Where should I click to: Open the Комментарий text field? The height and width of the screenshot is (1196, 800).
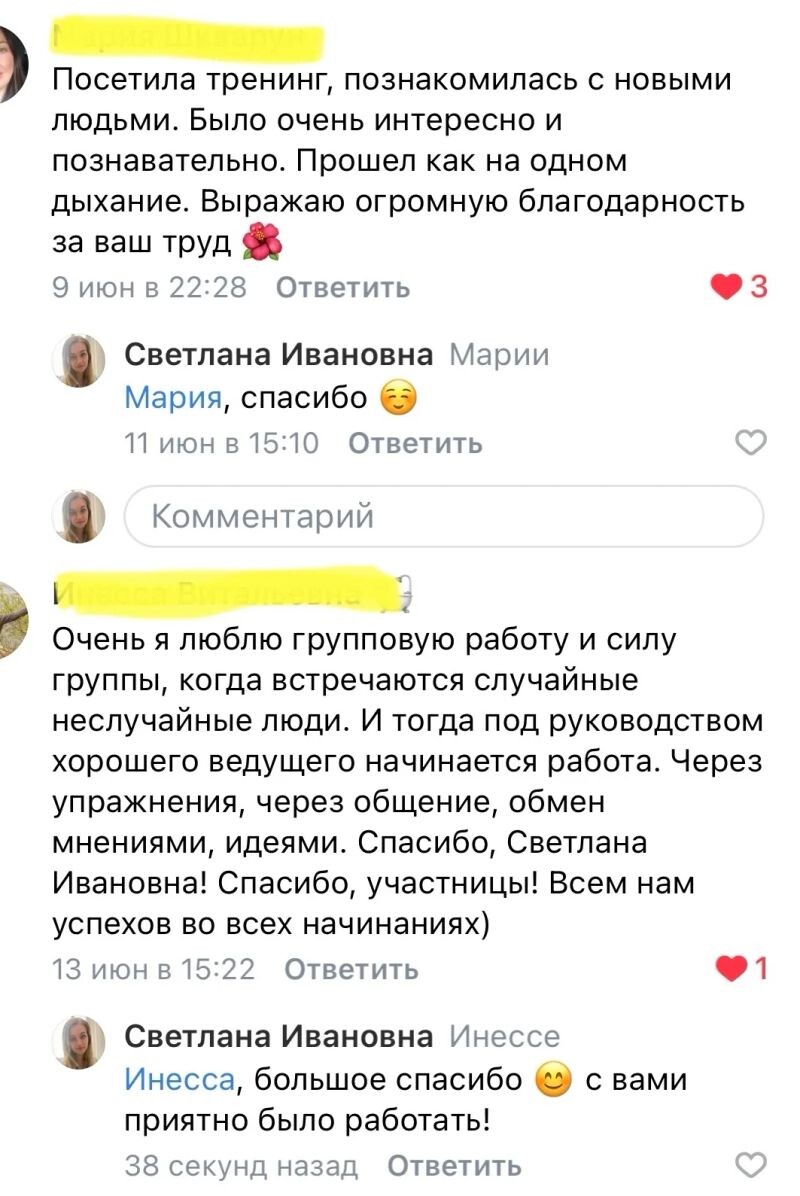(x=443, y=516)
